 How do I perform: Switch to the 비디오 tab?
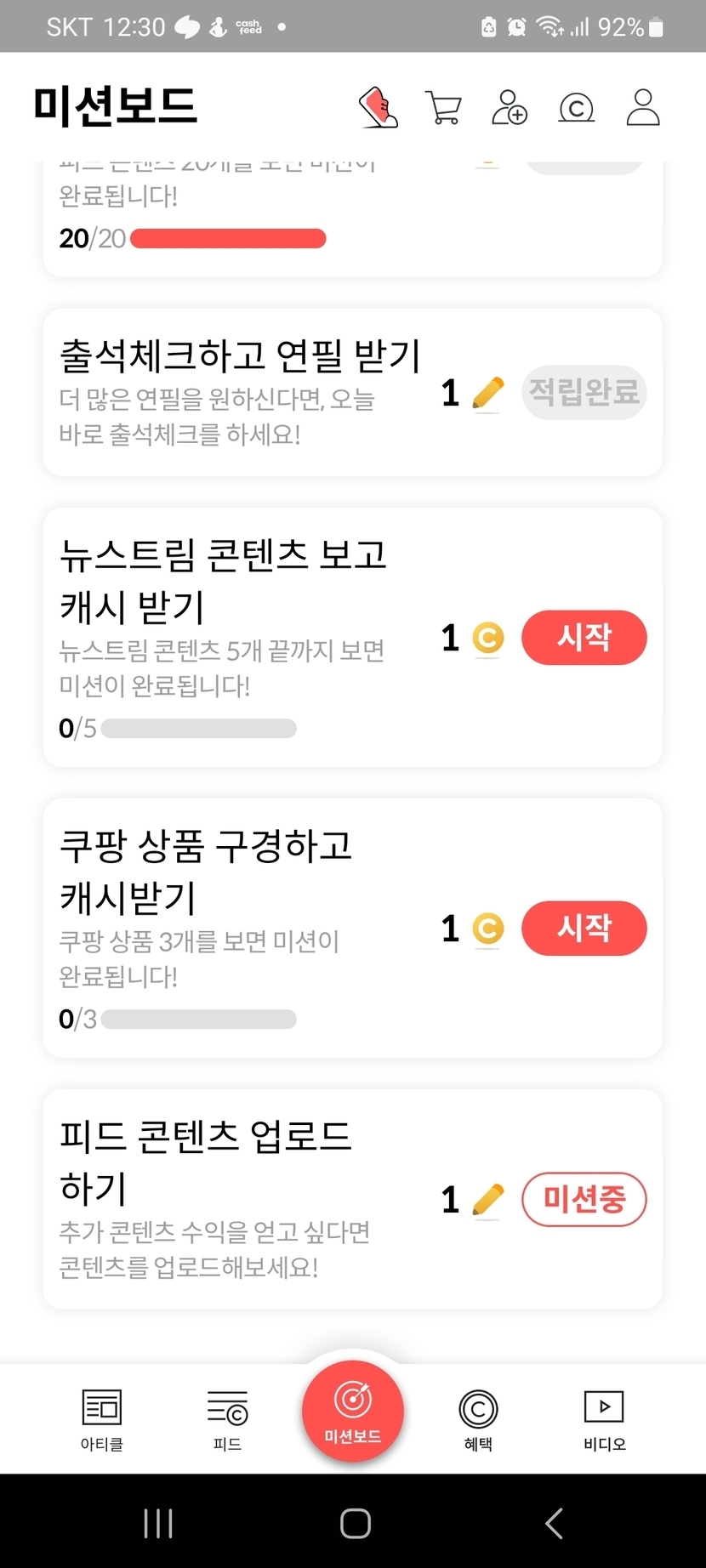point(604,1418)
